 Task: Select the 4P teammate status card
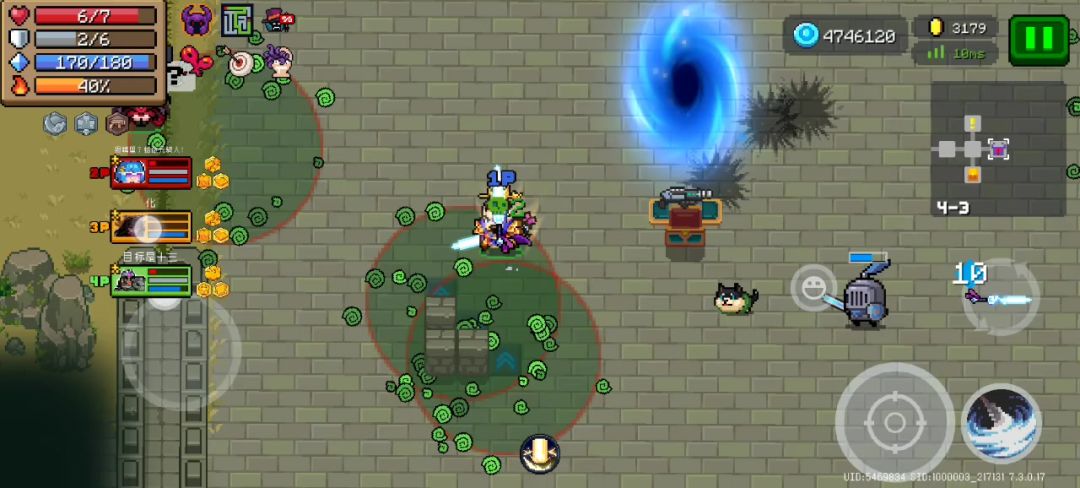151,281
